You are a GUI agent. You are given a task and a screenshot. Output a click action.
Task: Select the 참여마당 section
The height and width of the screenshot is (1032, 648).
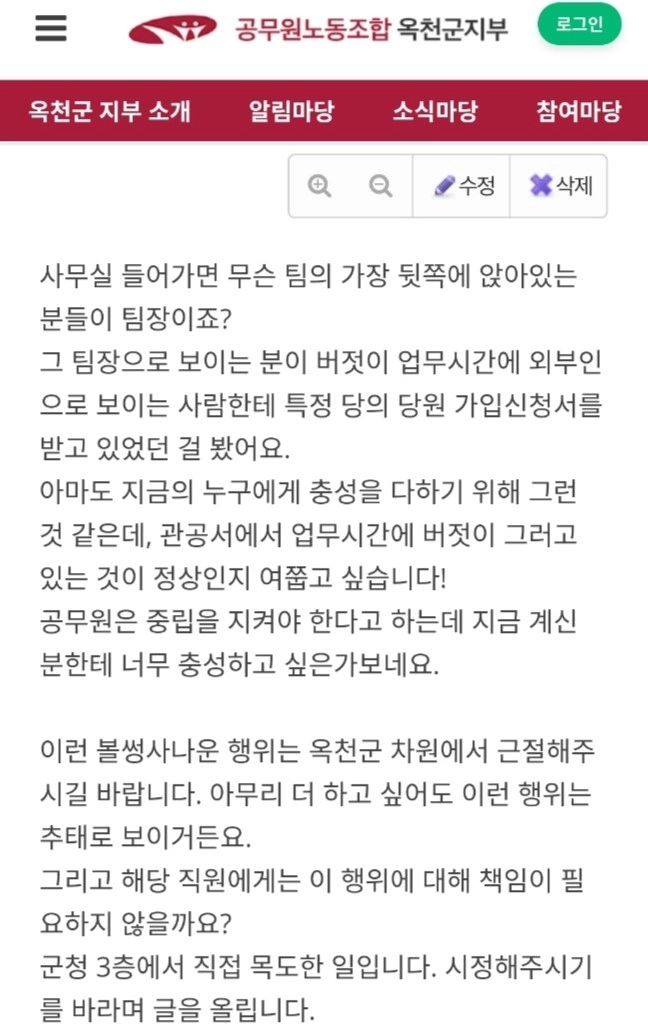[578, 110]
